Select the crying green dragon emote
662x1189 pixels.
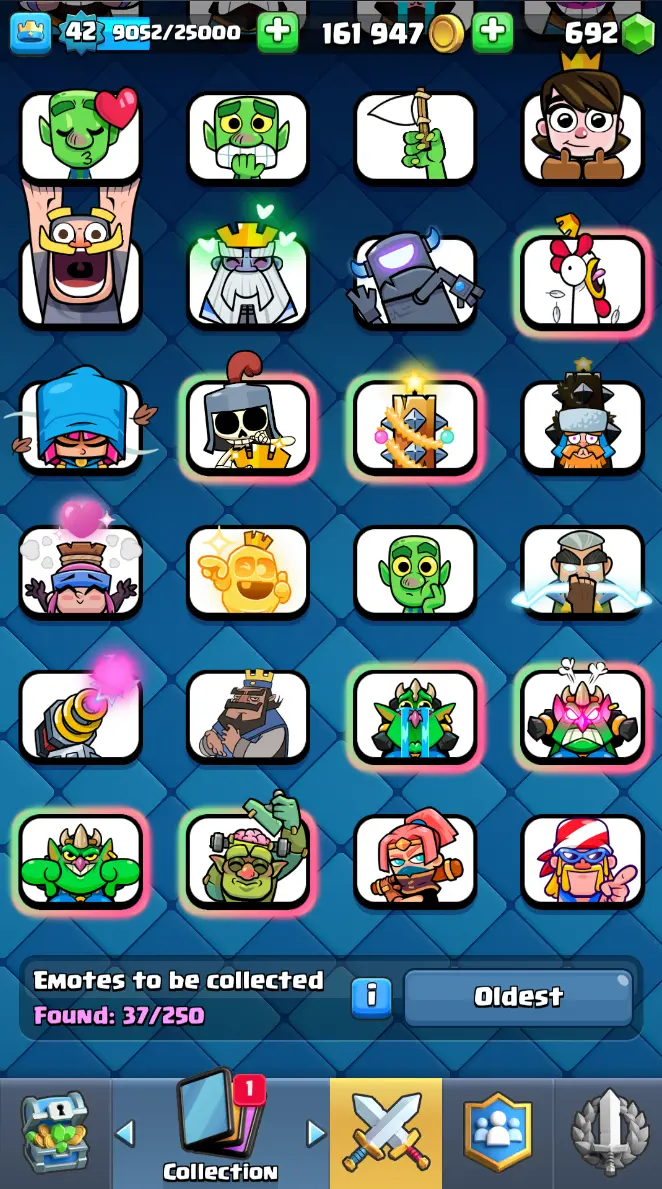415,715
